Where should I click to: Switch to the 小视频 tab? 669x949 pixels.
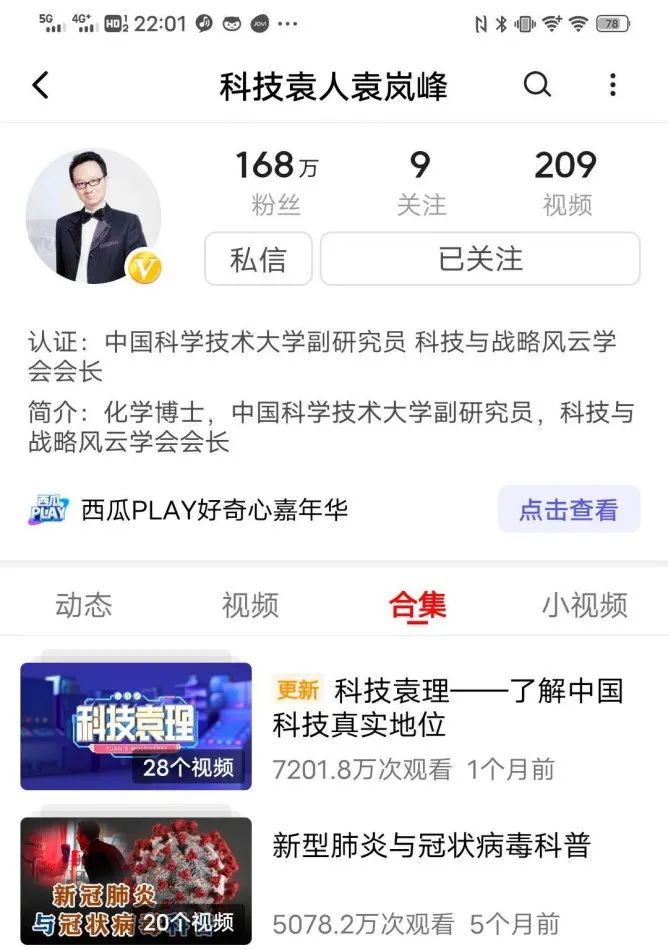pos(585,604)
